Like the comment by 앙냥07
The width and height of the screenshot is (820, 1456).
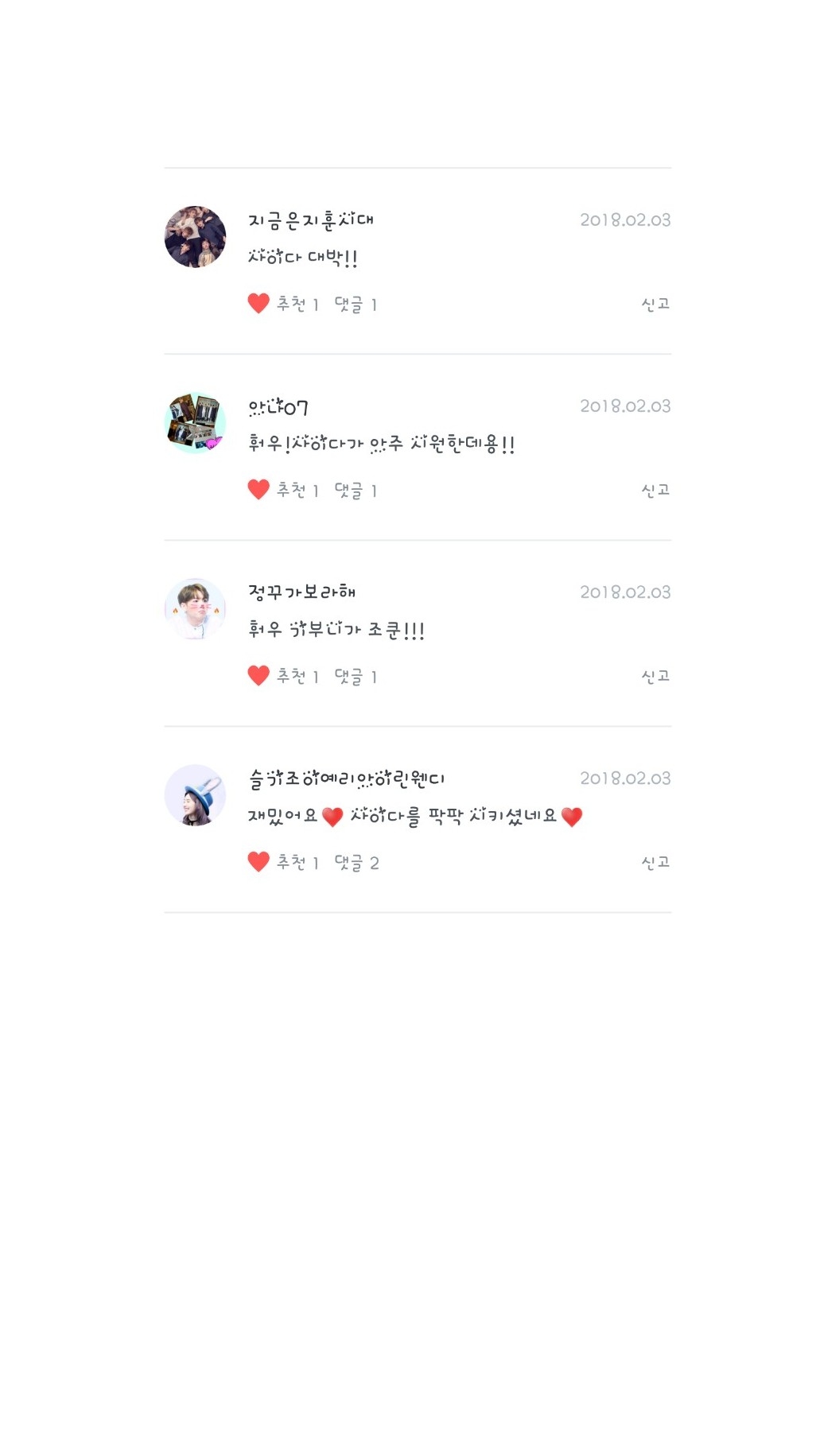click(259, 490)
